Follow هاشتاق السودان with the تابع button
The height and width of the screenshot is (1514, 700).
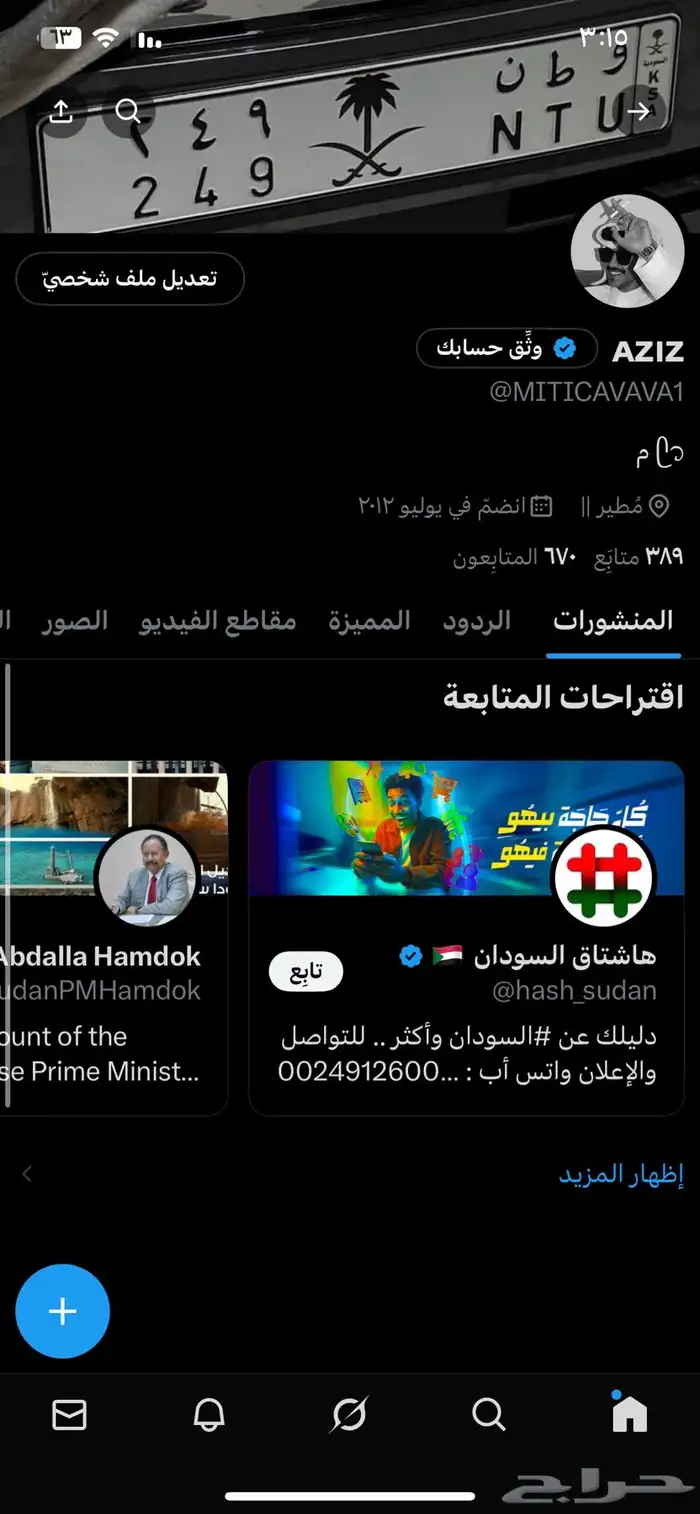coord(306,972)
